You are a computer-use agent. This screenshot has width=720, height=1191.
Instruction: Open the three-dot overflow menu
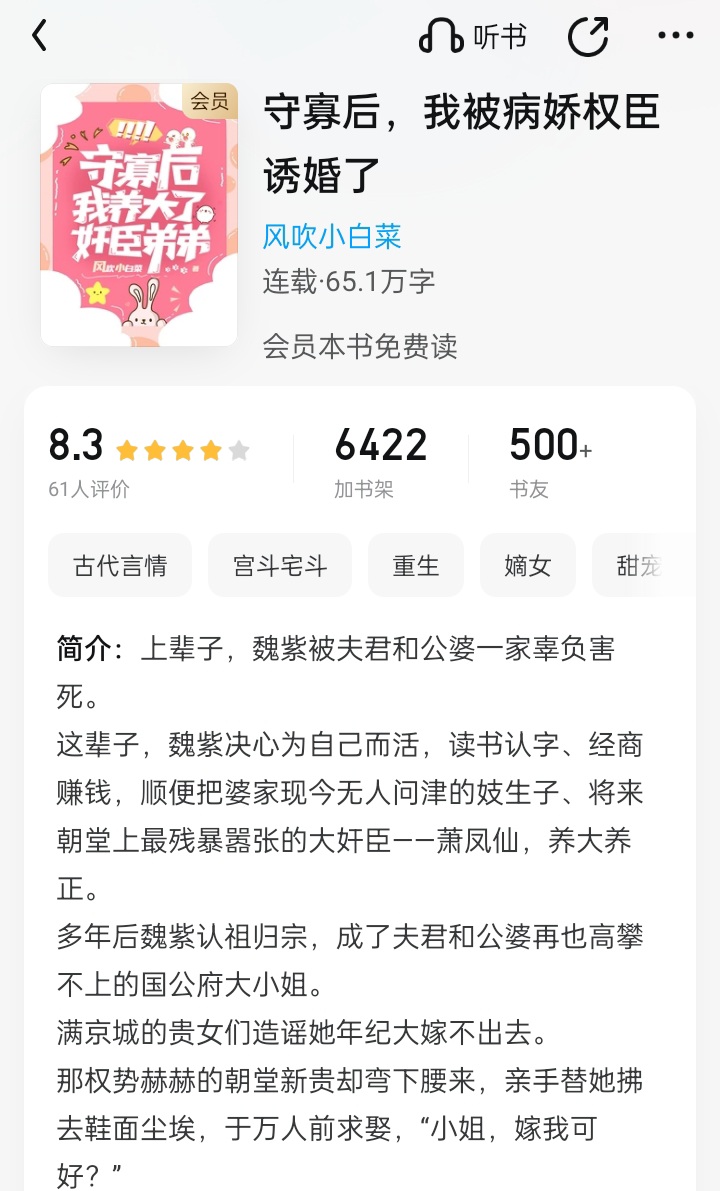tap(675, 36)
